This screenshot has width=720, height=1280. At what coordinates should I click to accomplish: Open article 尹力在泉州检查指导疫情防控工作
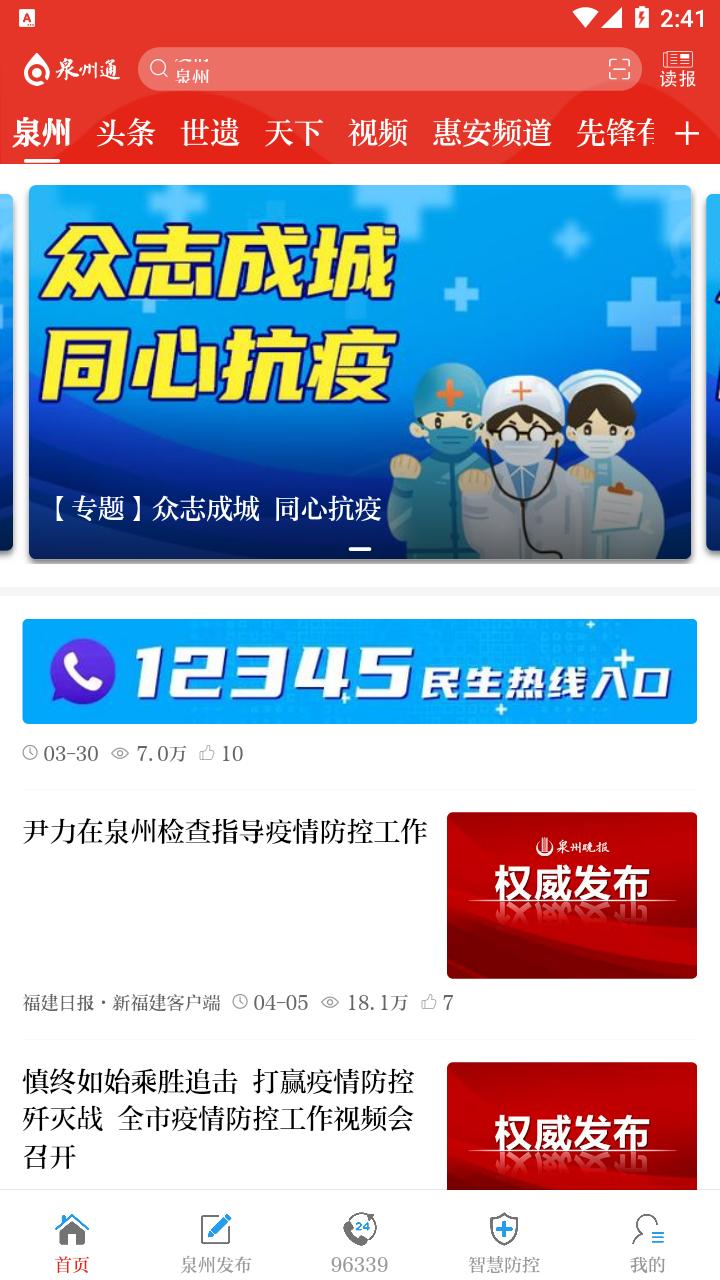[225, 832]
